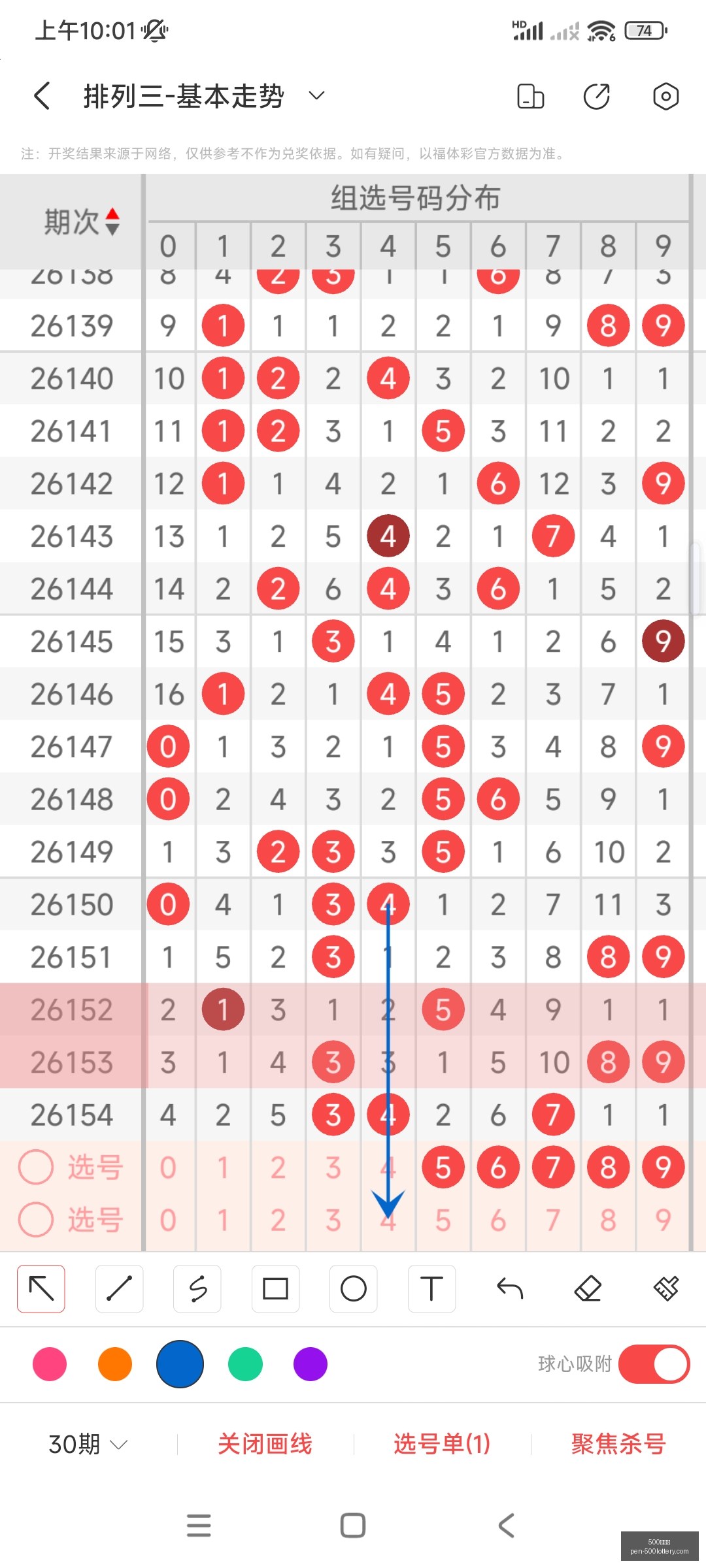706x1568 pixels.
Task: Select the text tool
Action: [431, 1288]
